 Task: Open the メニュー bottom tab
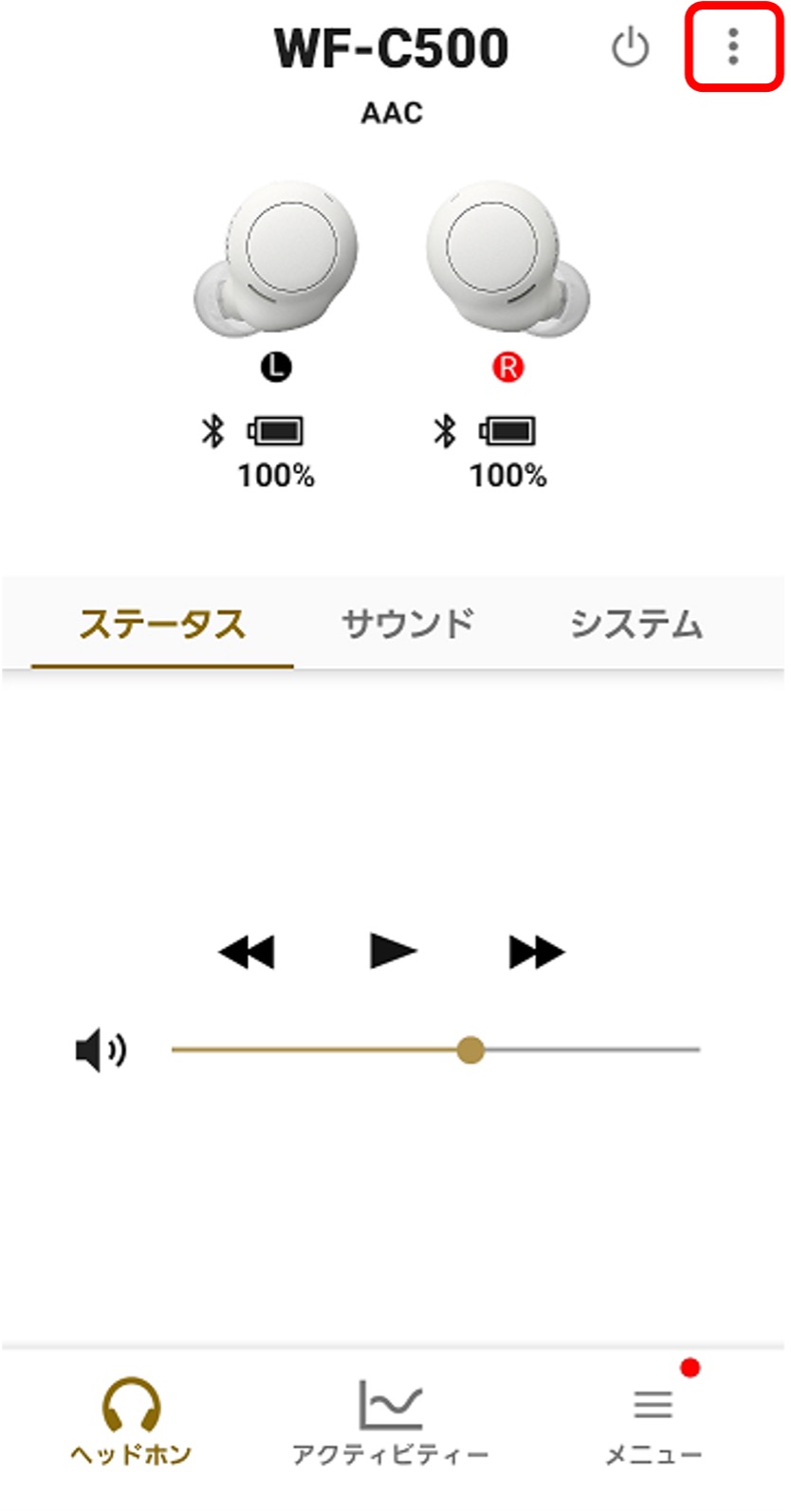(x=653, y=1419)
